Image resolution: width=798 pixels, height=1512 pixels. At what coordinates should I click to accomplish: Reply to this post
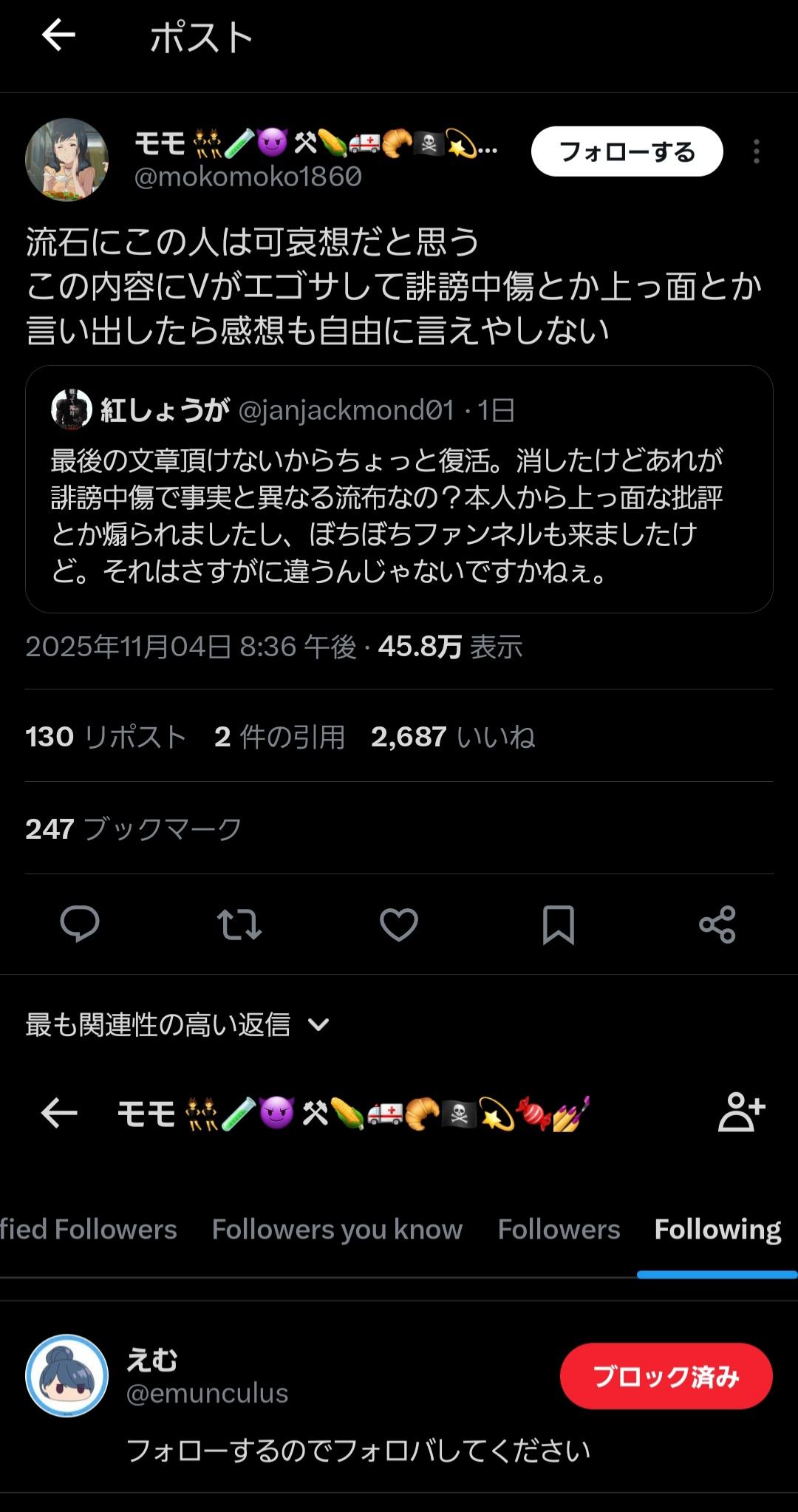point(80,924)
